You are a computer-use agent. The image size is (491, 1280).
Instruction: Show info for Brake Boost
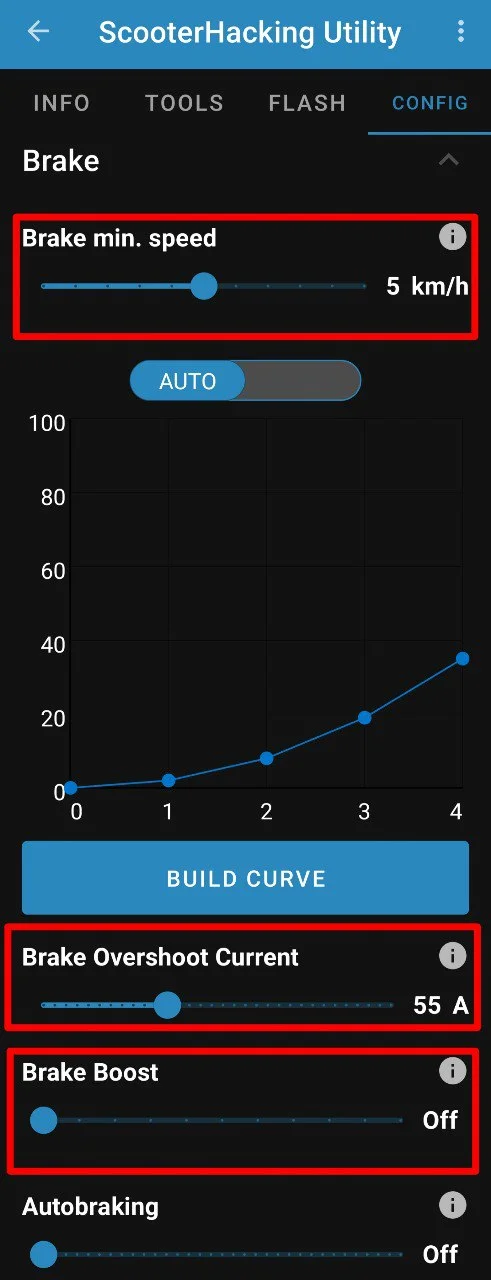pos(453,1071)
